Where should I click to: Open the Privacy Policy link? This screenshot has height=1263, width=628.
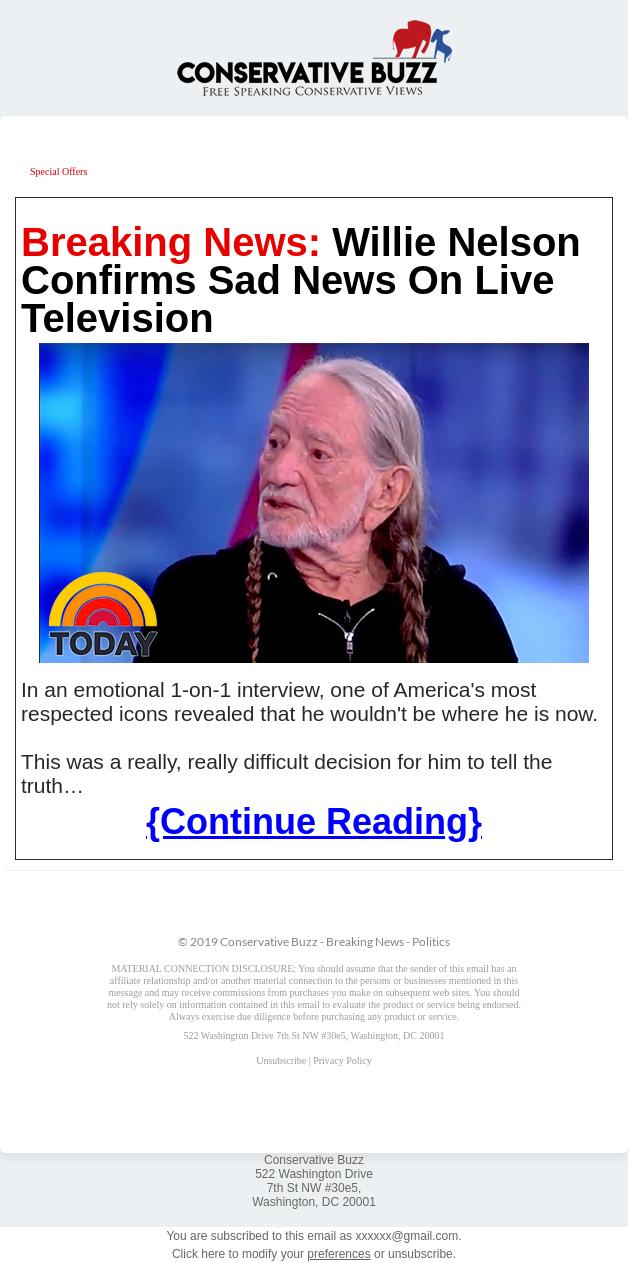[342, 1061]
